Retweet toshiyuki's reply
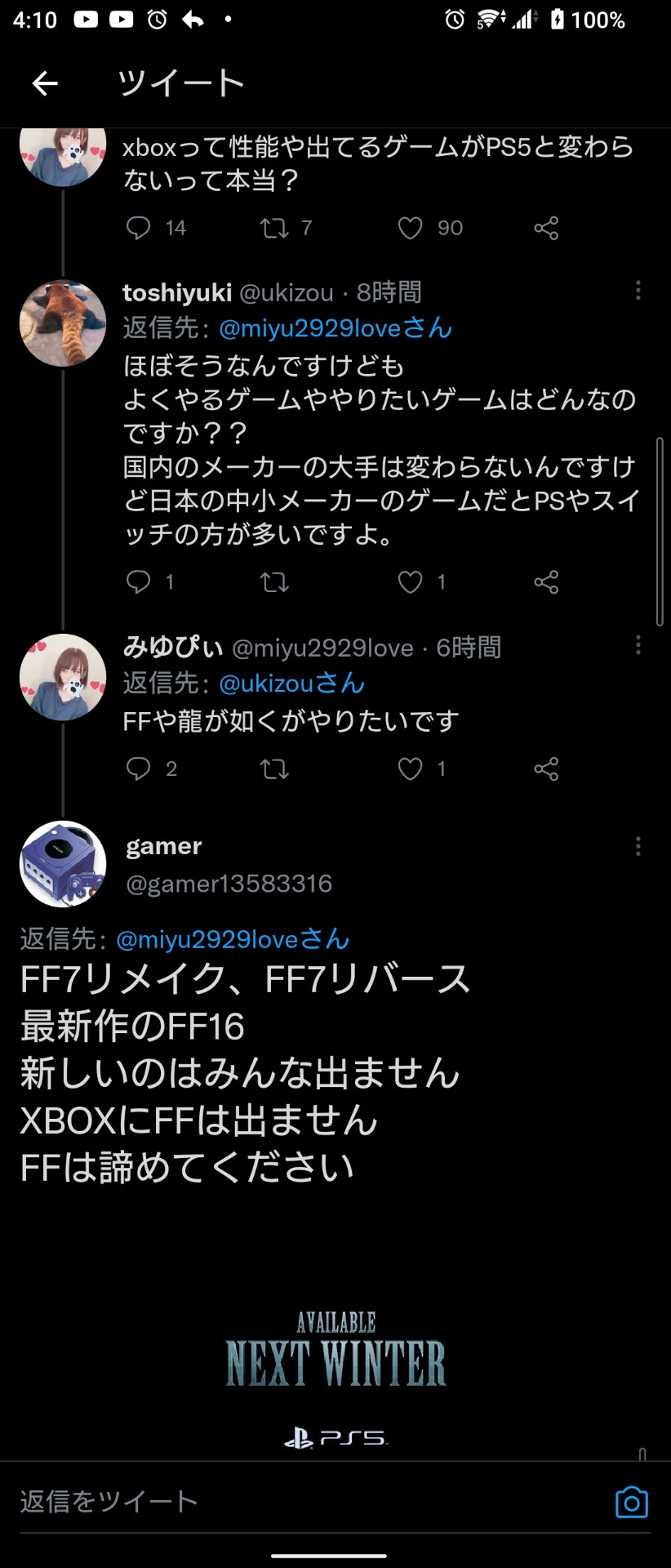The height and width of the screenshot is (1568, 671). click(274, 581)
